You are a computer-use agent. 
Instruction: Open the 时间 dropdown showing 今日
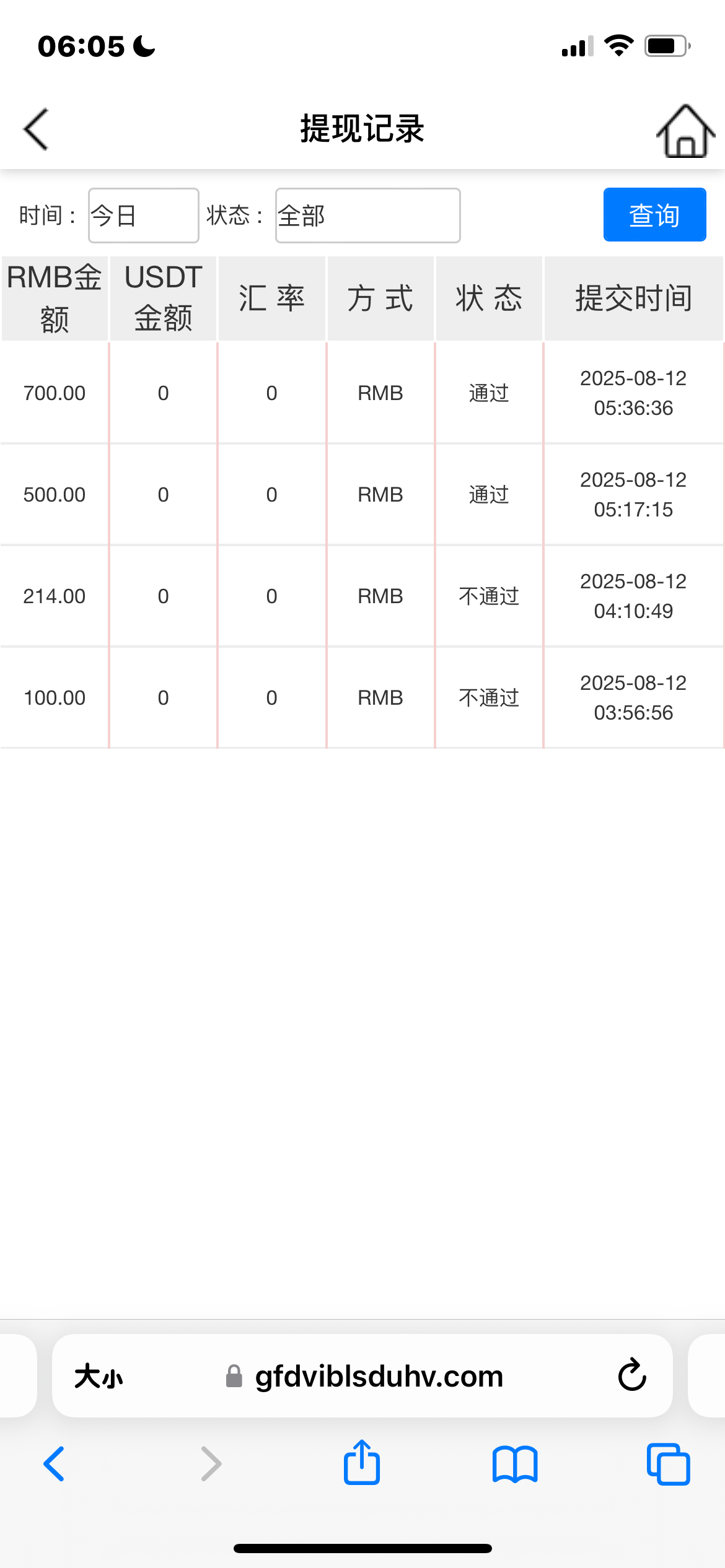tap(143, 216)
